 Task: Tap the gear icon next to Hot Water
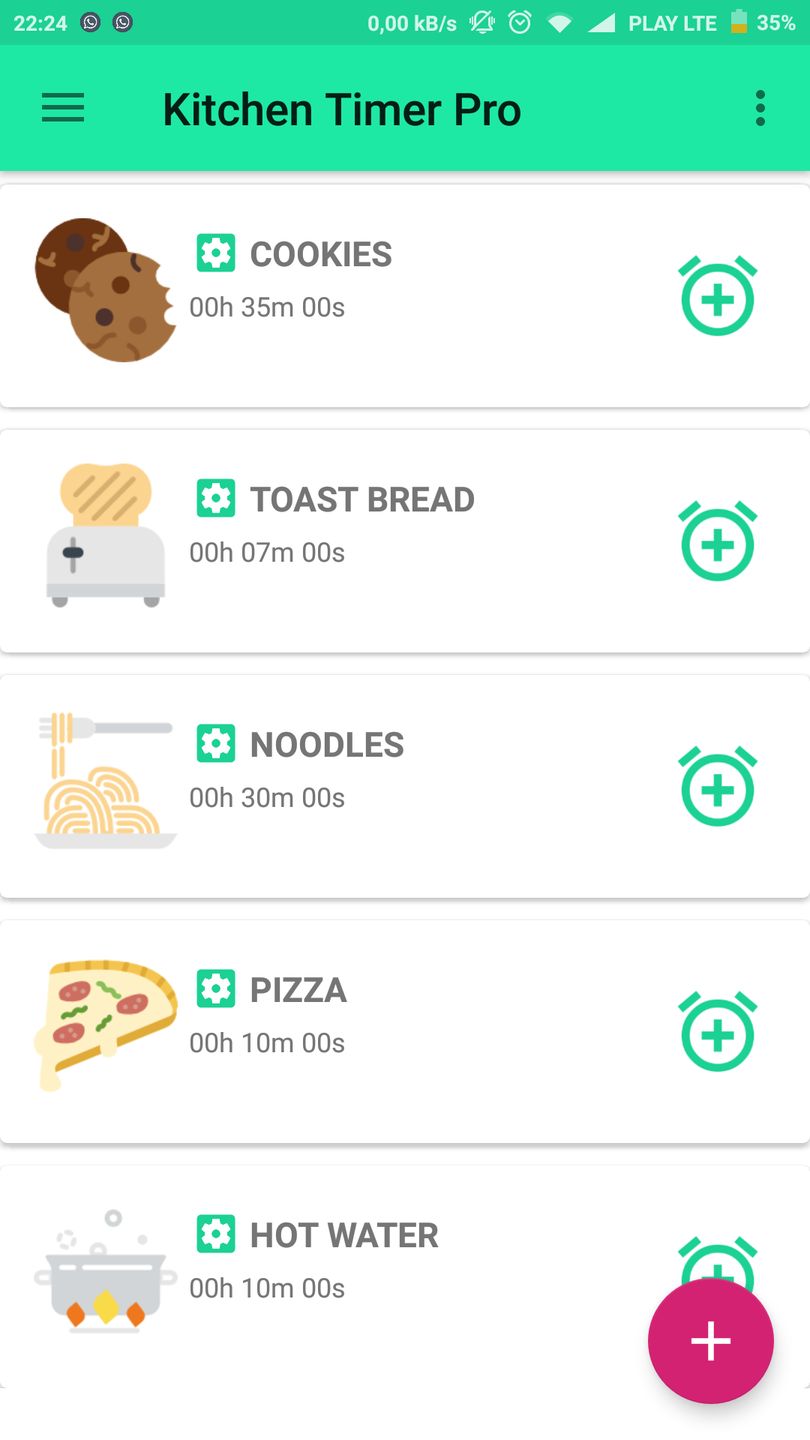coord(216,1233)
